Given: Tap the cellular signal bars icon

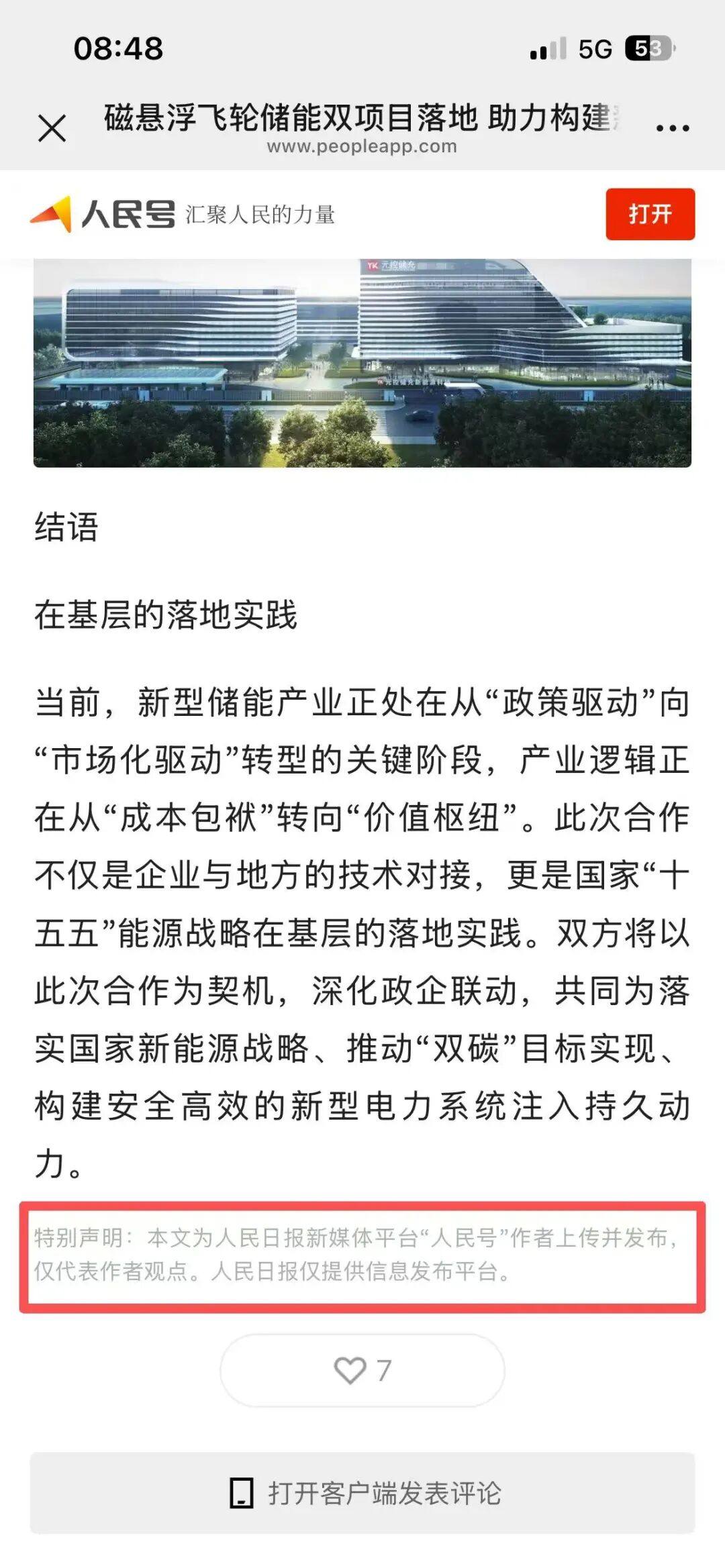Looking at the screenshot, I should pyautogui.click(x=545, y=50).
